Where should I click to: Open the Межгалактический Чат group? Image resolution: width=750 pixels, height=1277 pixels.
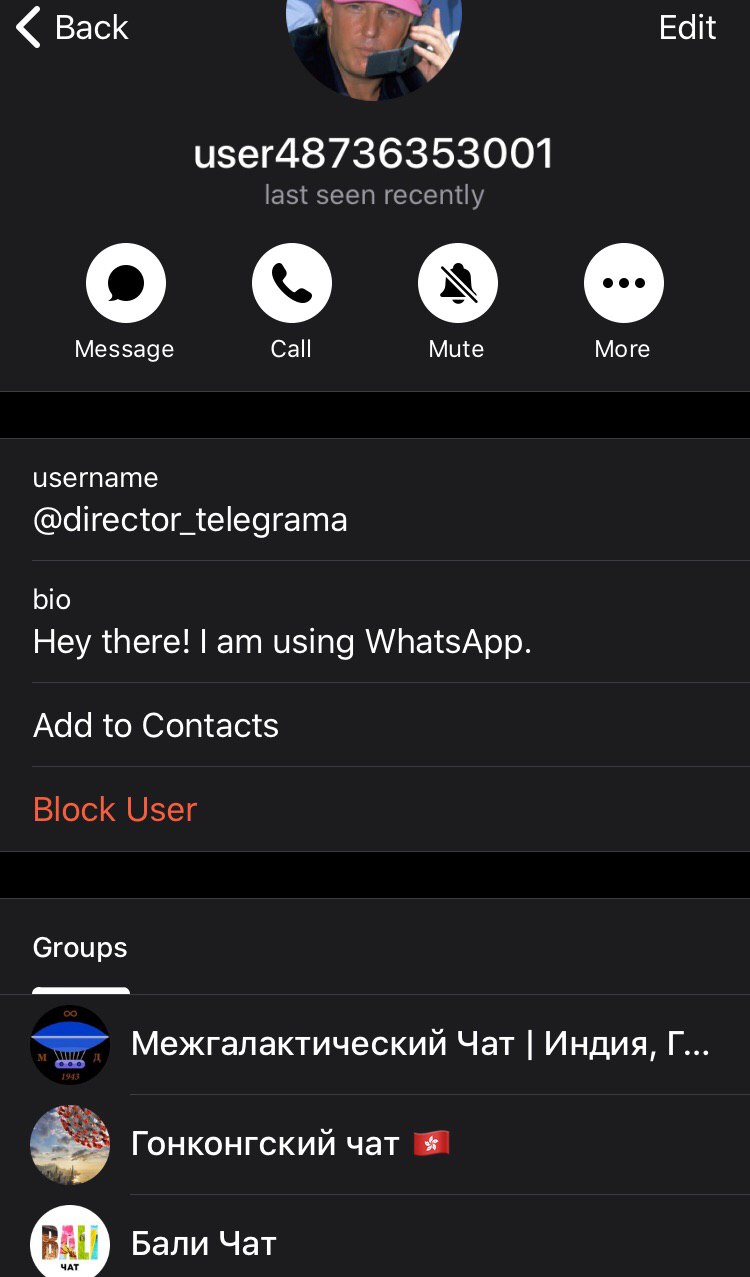375,1044
